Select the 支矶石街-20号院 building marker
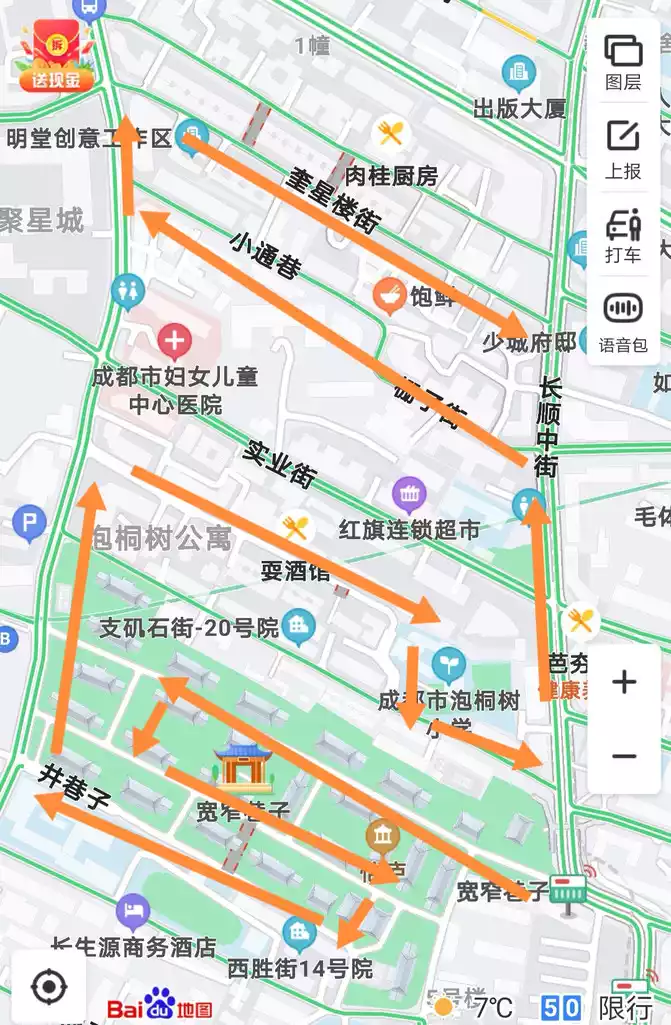 (x=297, y=627)
